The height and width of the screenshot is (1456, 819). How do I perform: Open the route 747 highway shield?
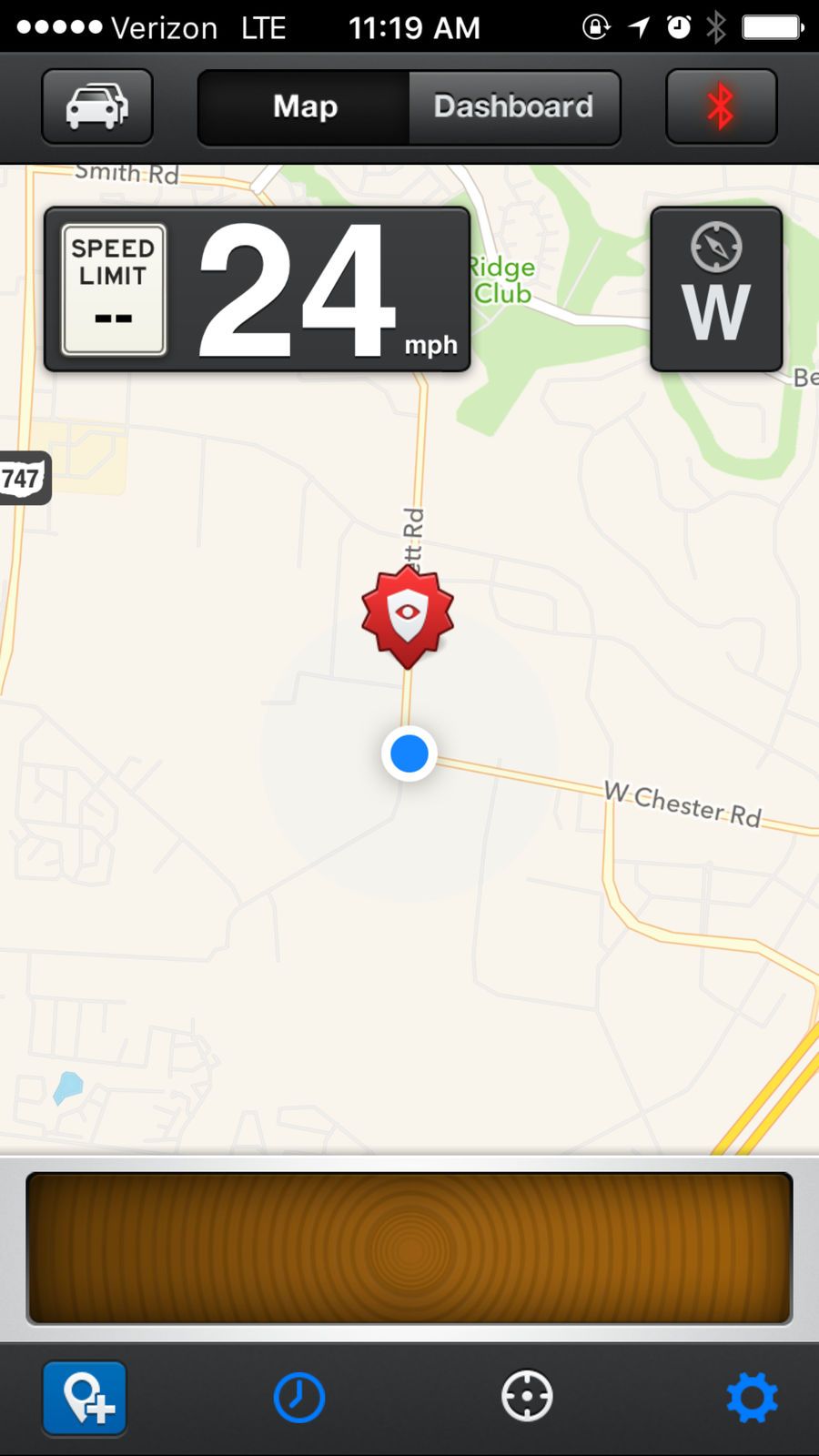25,478
